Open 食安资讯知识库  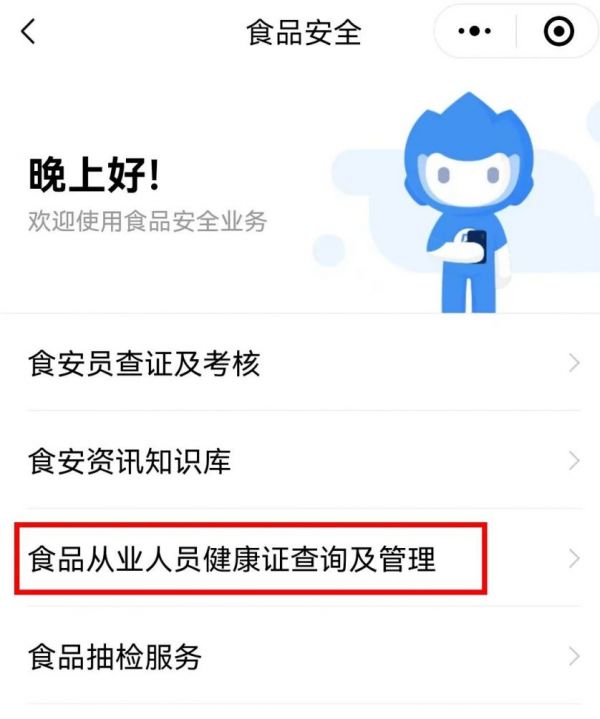pyautogui.click(x=300, y=461)
